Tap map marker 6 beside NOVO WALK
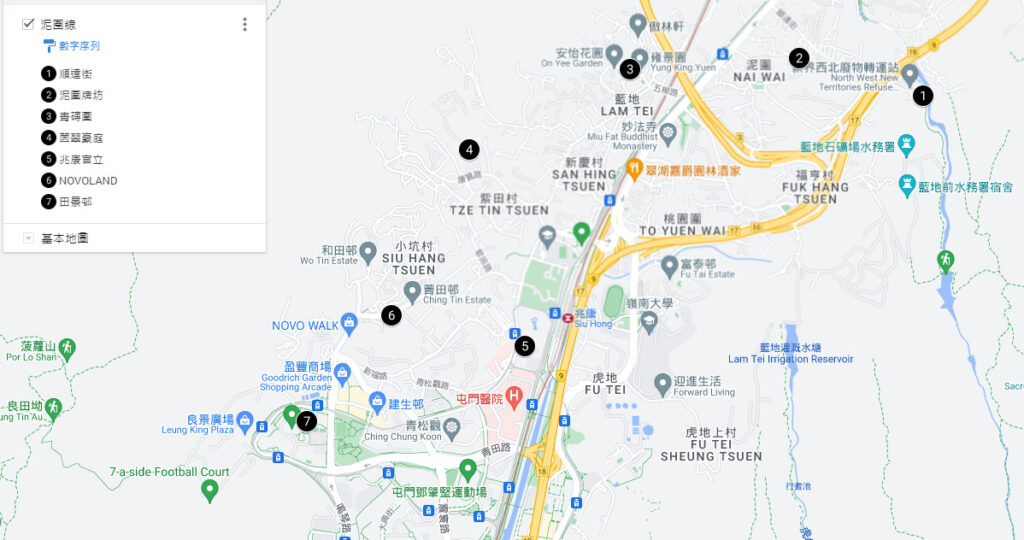1024x540 pixels. 391,315
